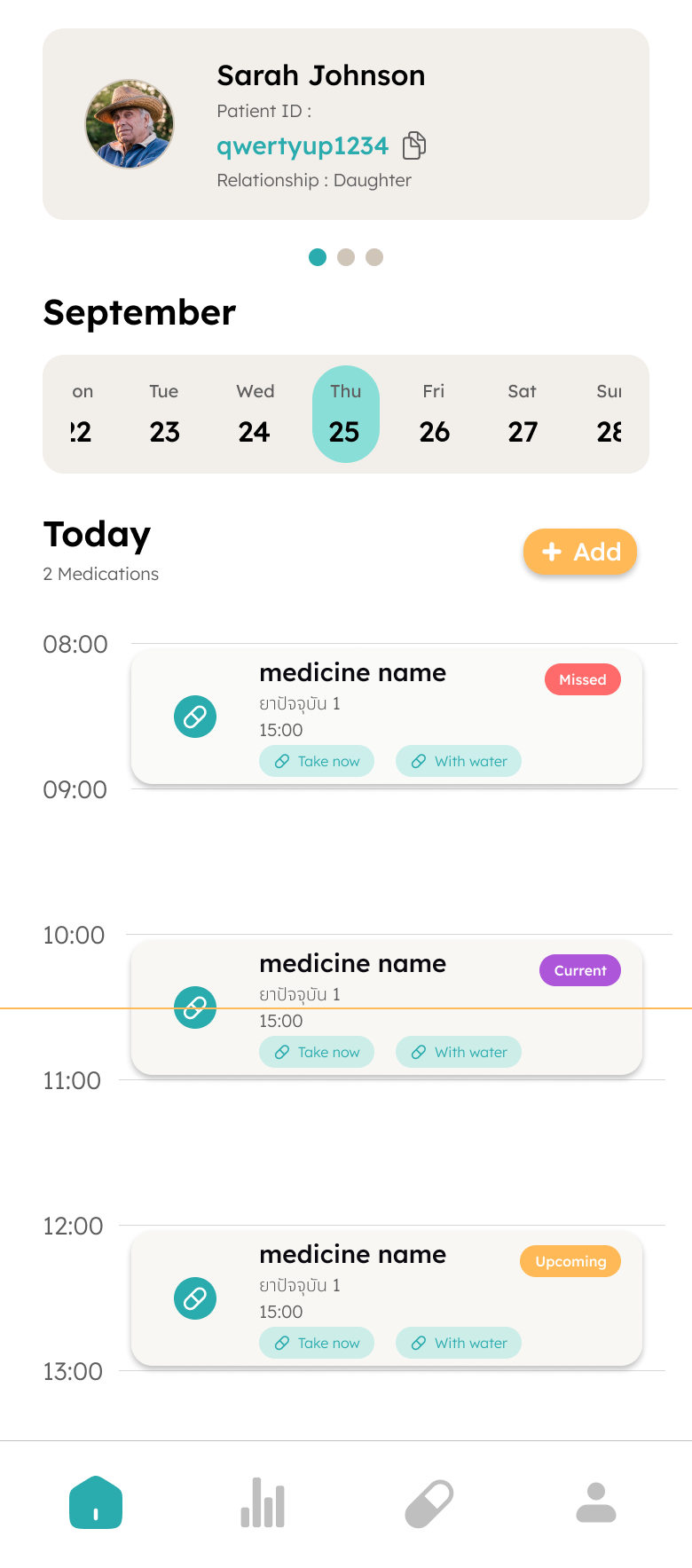Toggle the Missed status badge
The image size is (692, 1568).
(x=583, y=679)
